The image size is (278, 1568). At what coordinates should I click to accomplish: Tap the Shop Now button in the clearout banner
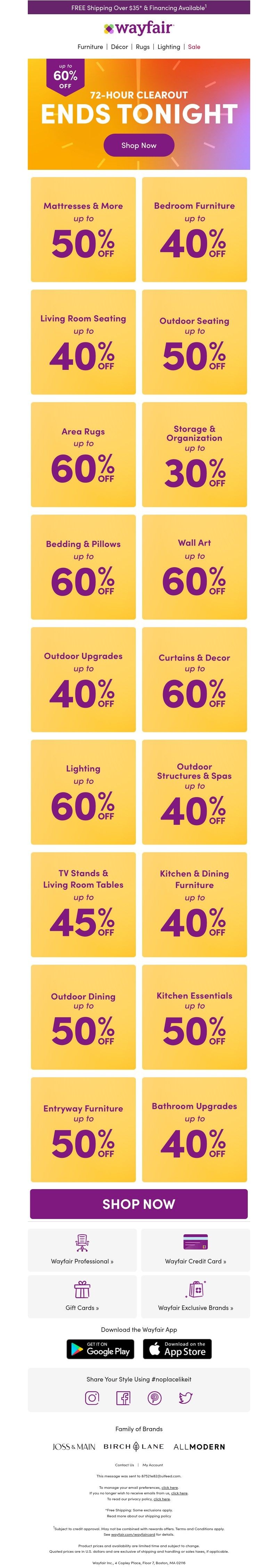tap(138, 146)
